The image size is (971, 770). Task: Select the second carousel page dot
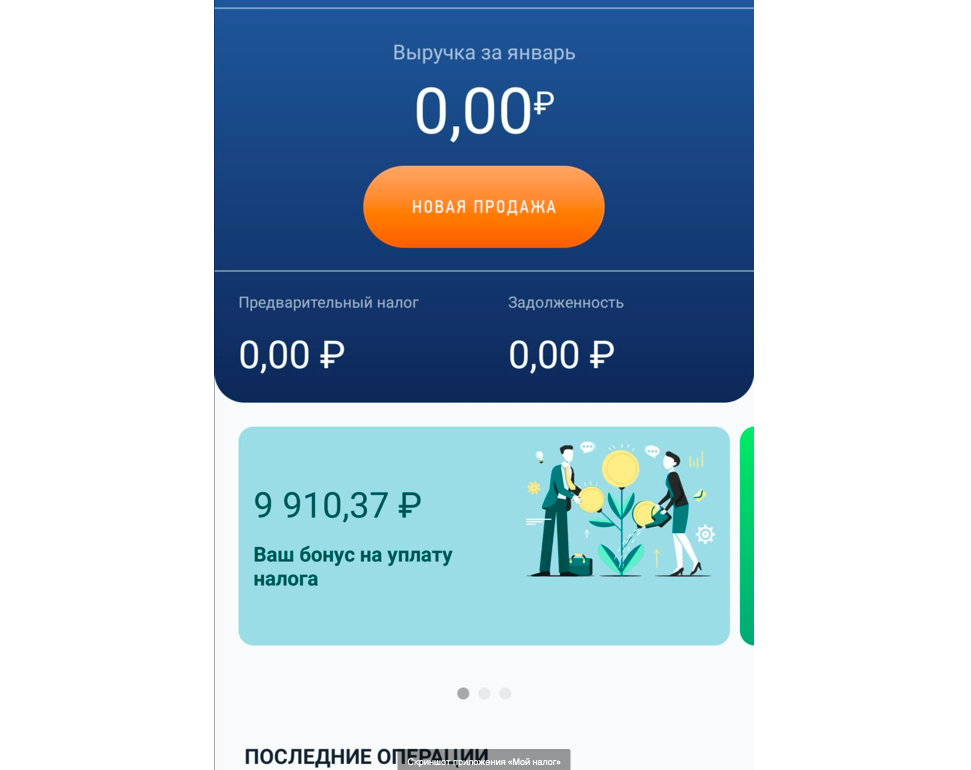coord(484,693)
